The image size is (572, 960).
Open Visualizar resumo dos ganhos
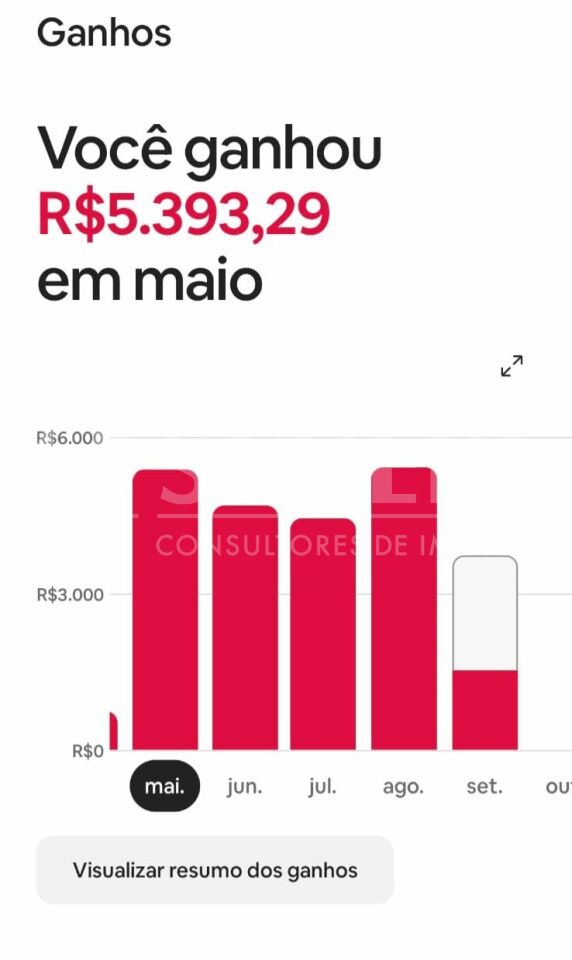[214, 870]
